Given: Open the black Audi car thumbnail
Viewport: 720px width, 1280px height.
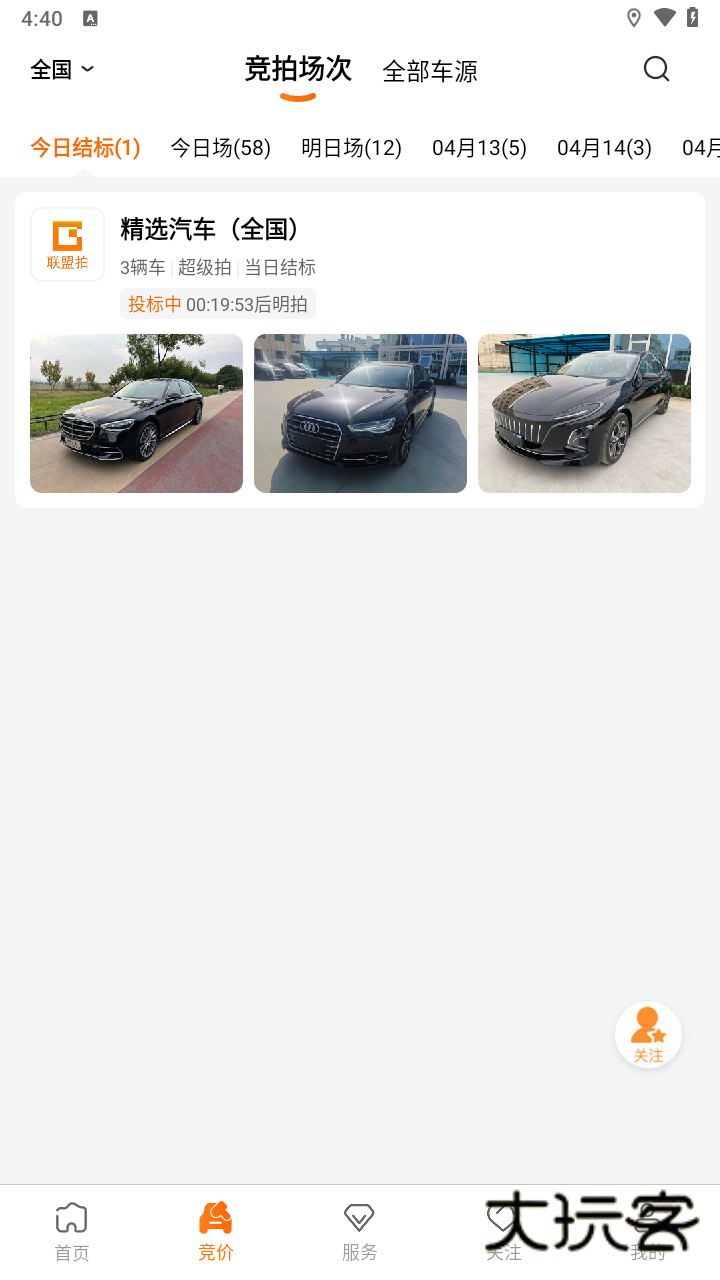Looking at the screenshot, I should pos(360,413).
